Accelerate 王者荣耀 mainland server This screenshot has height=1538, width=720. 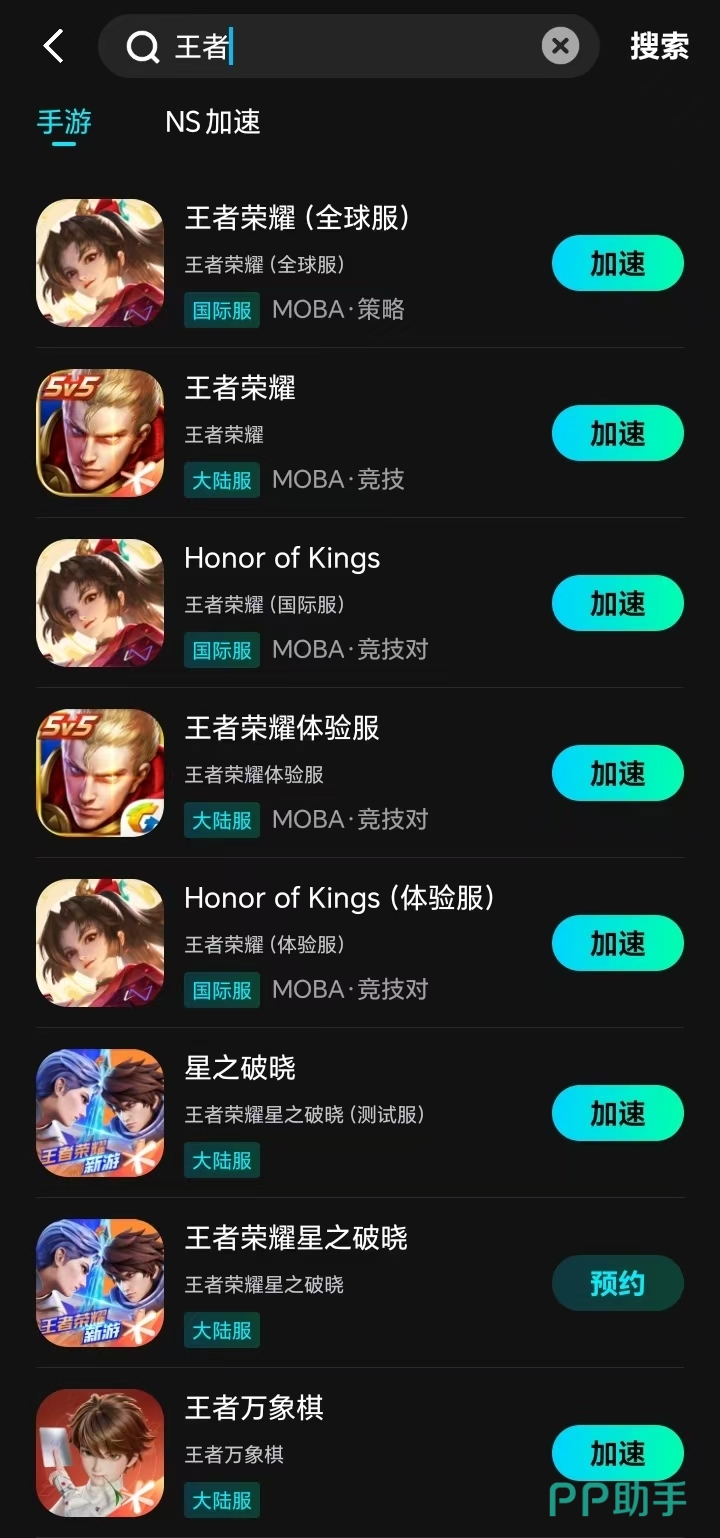coord(618,434)
